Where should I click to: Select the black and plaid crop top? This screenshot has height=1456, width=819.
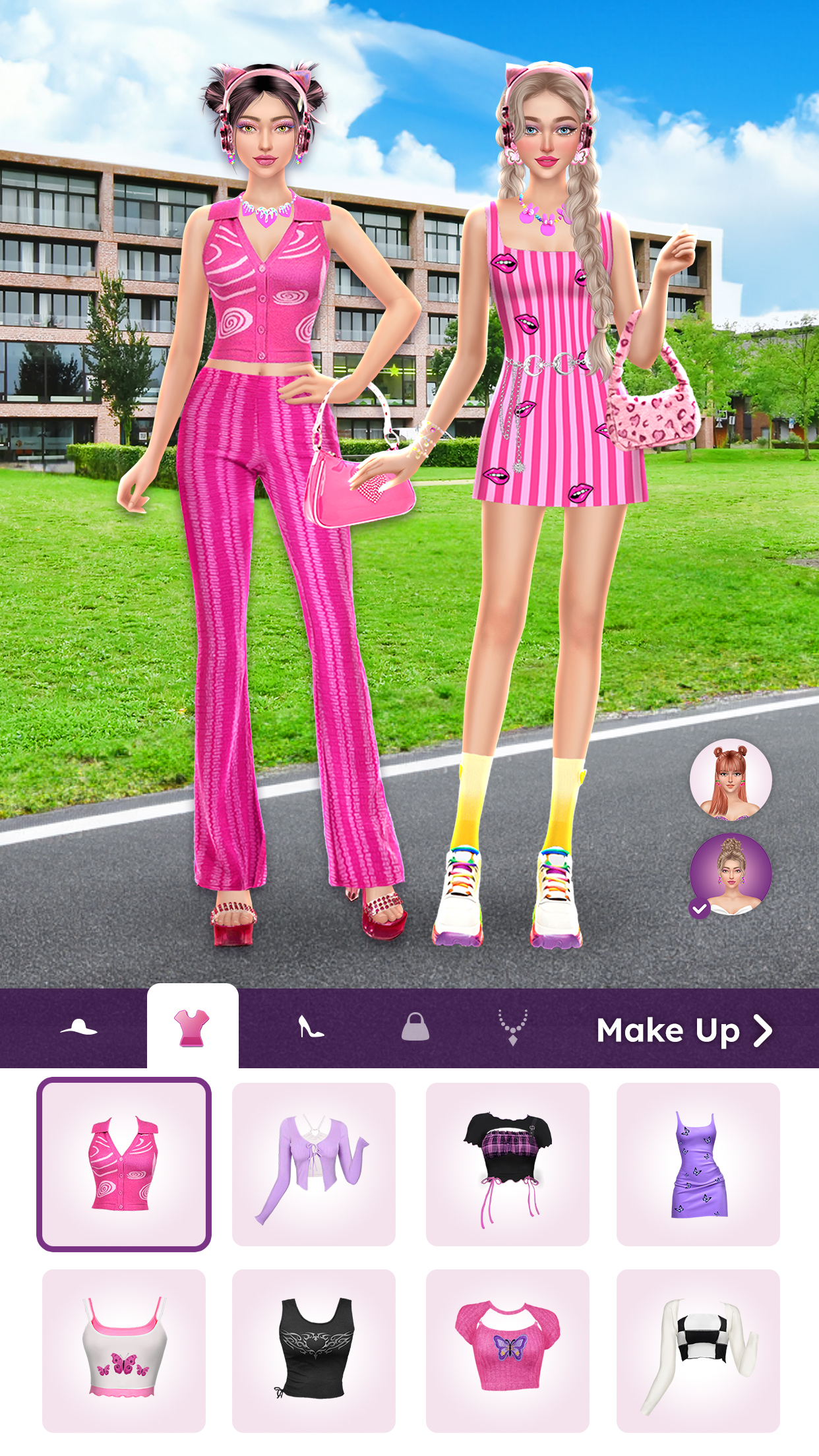[507, 1164]
